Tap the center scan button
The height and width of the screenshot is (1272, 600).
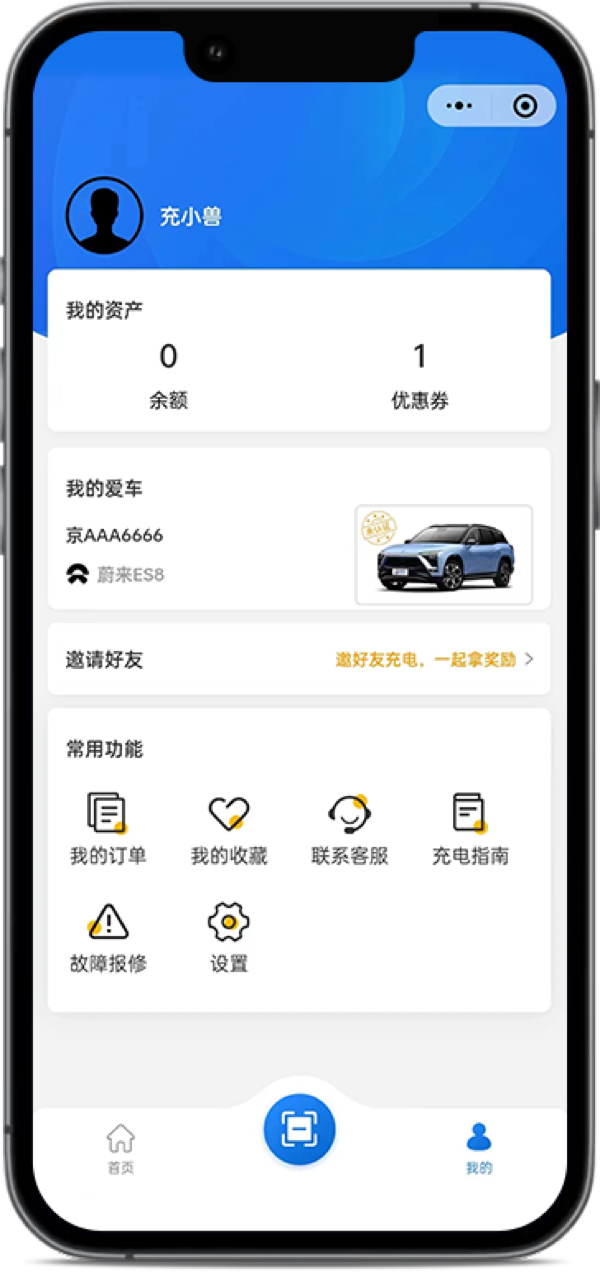[x=299, y=1129]
